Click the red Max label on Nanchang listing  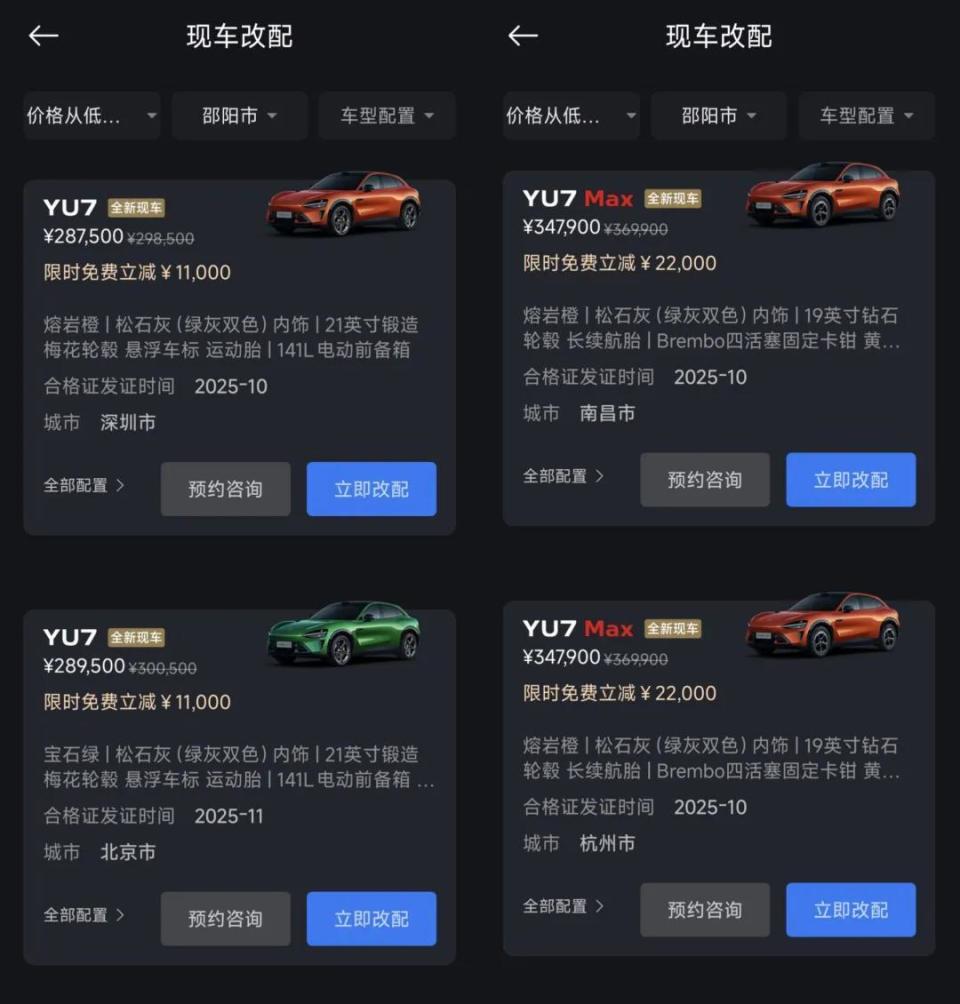(608, 198)
